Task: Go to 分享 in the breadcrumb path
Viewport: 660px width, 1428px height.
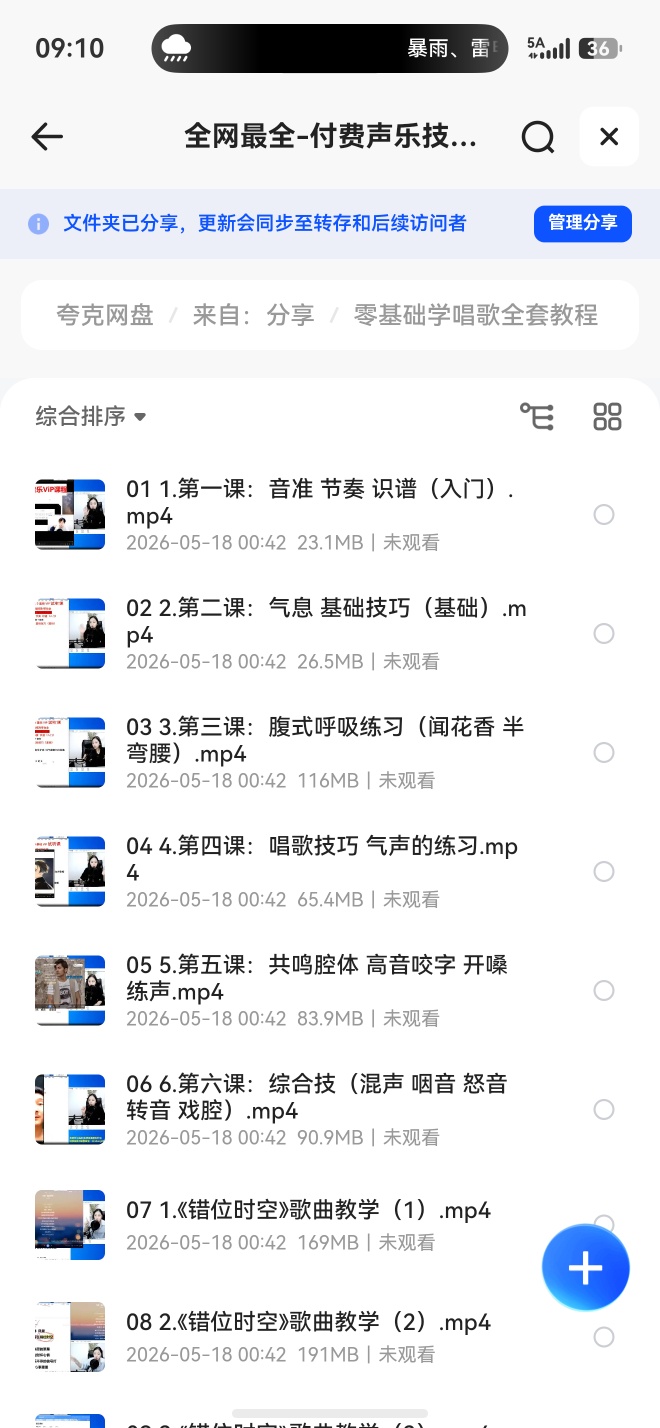Action: [290, 316]
